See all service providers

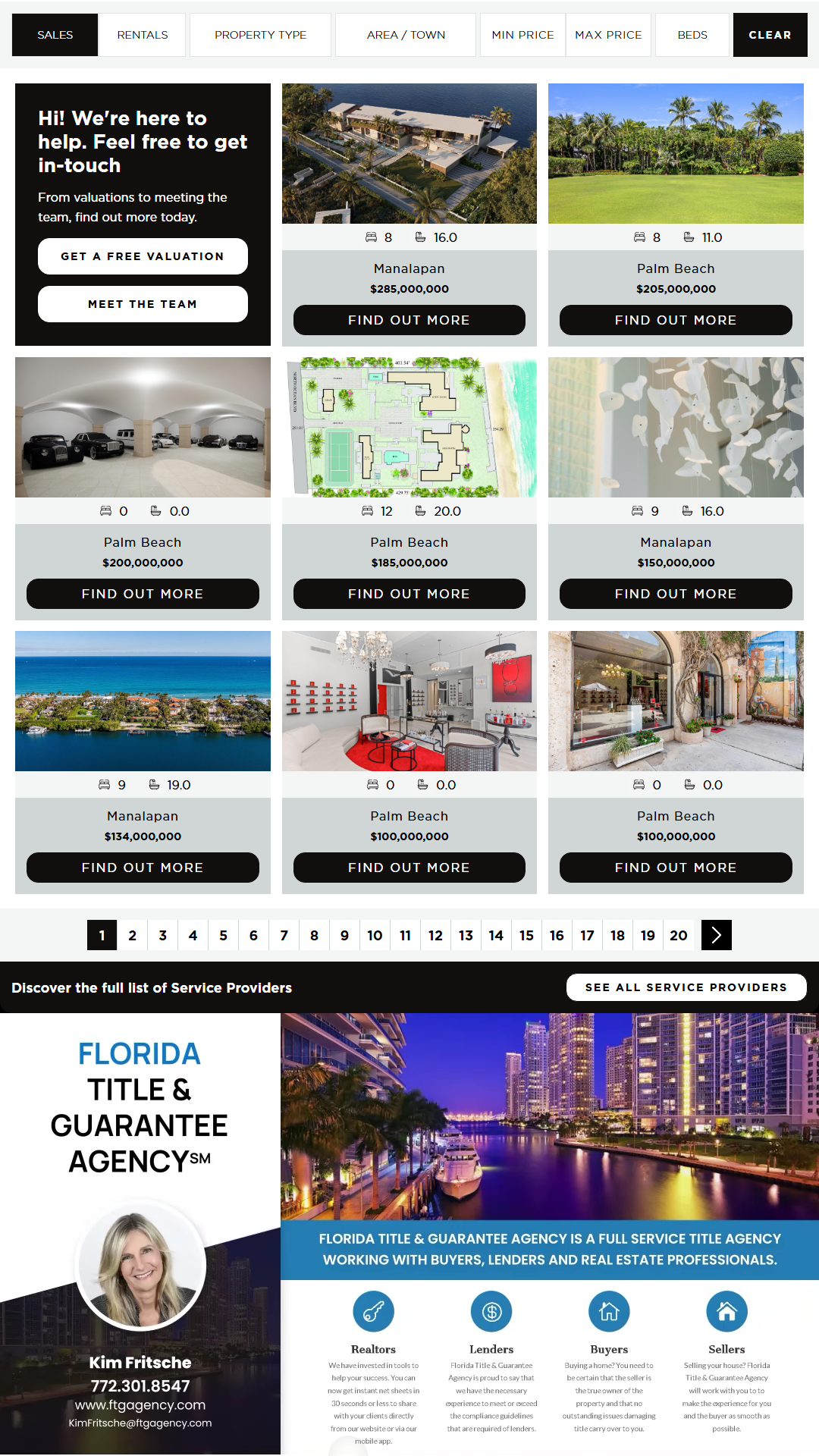686,987
